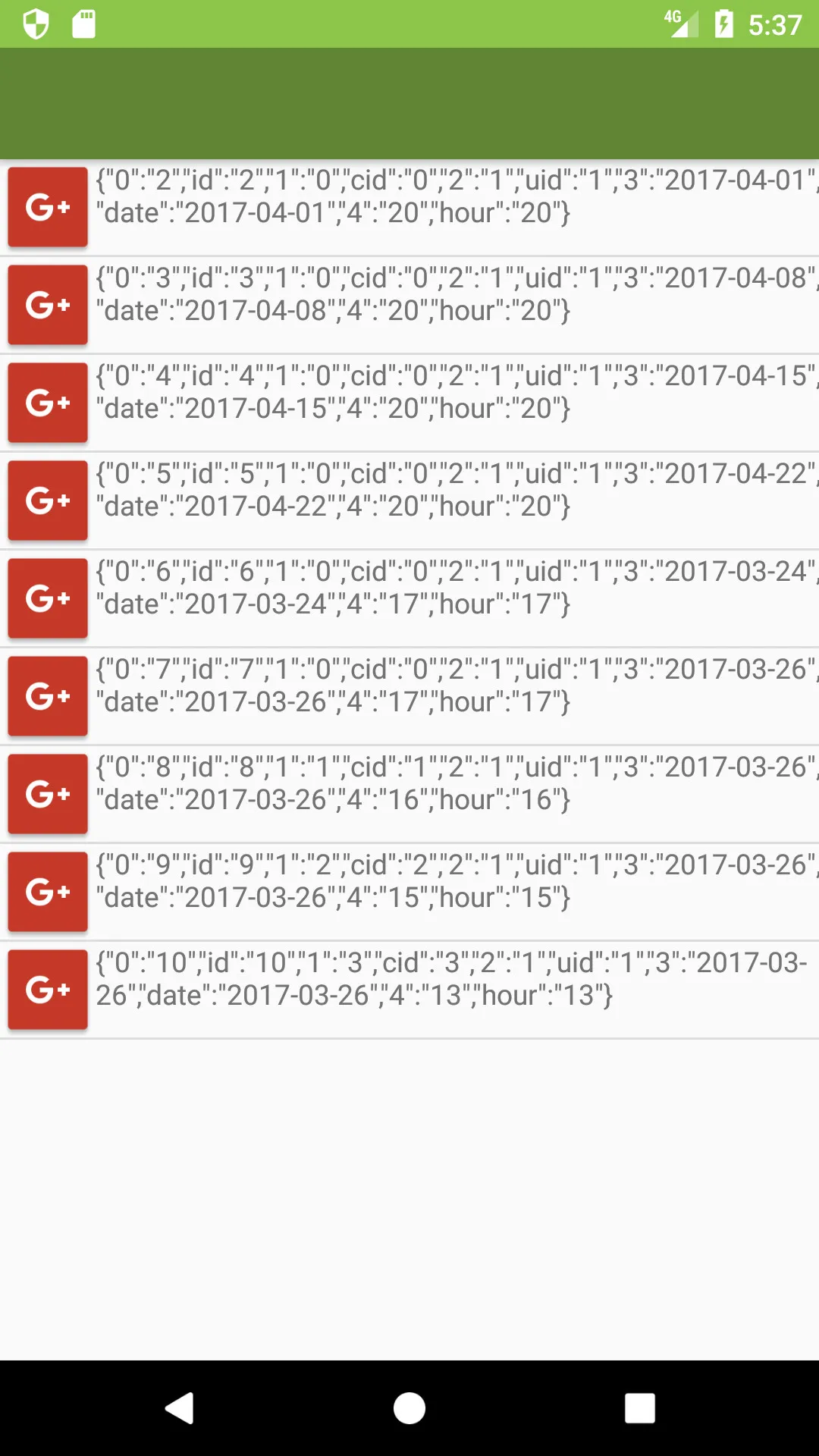The image size is (819, 1456).
Task: Go back using the system back button
Action: 180,1408
